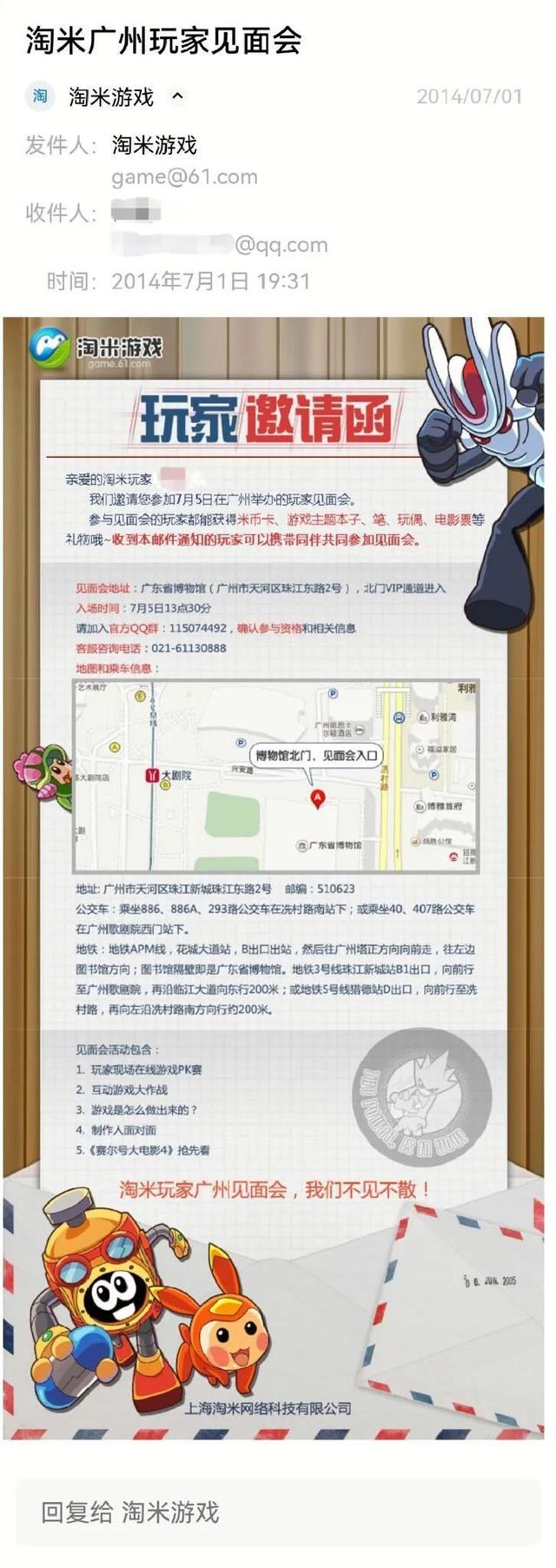Tap sender address game@61.com
Viewport: 556px width, 1568px height.
coord(184,177)
